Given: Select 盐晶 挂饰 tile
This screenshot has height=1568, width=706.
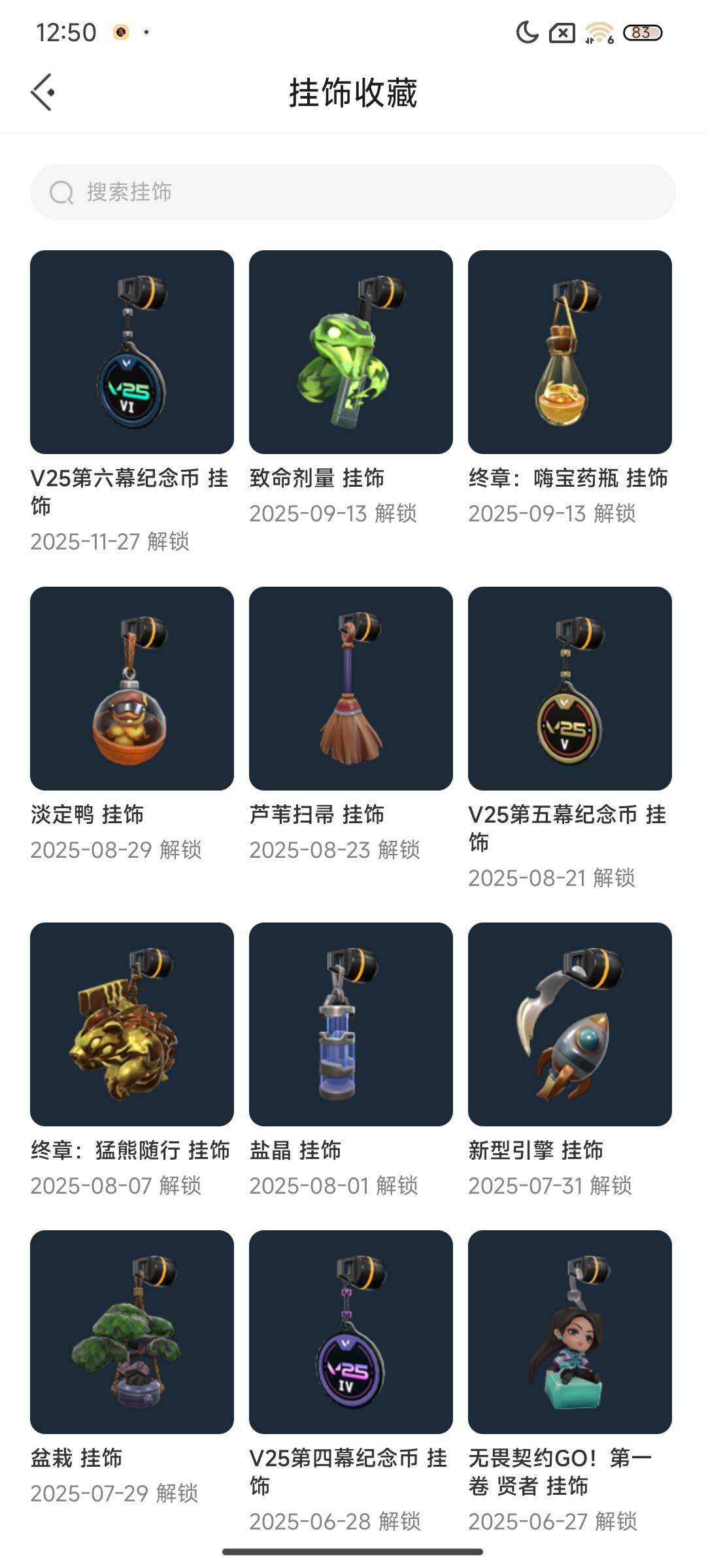Looking at the screenshot, I should pos(351,1024).
